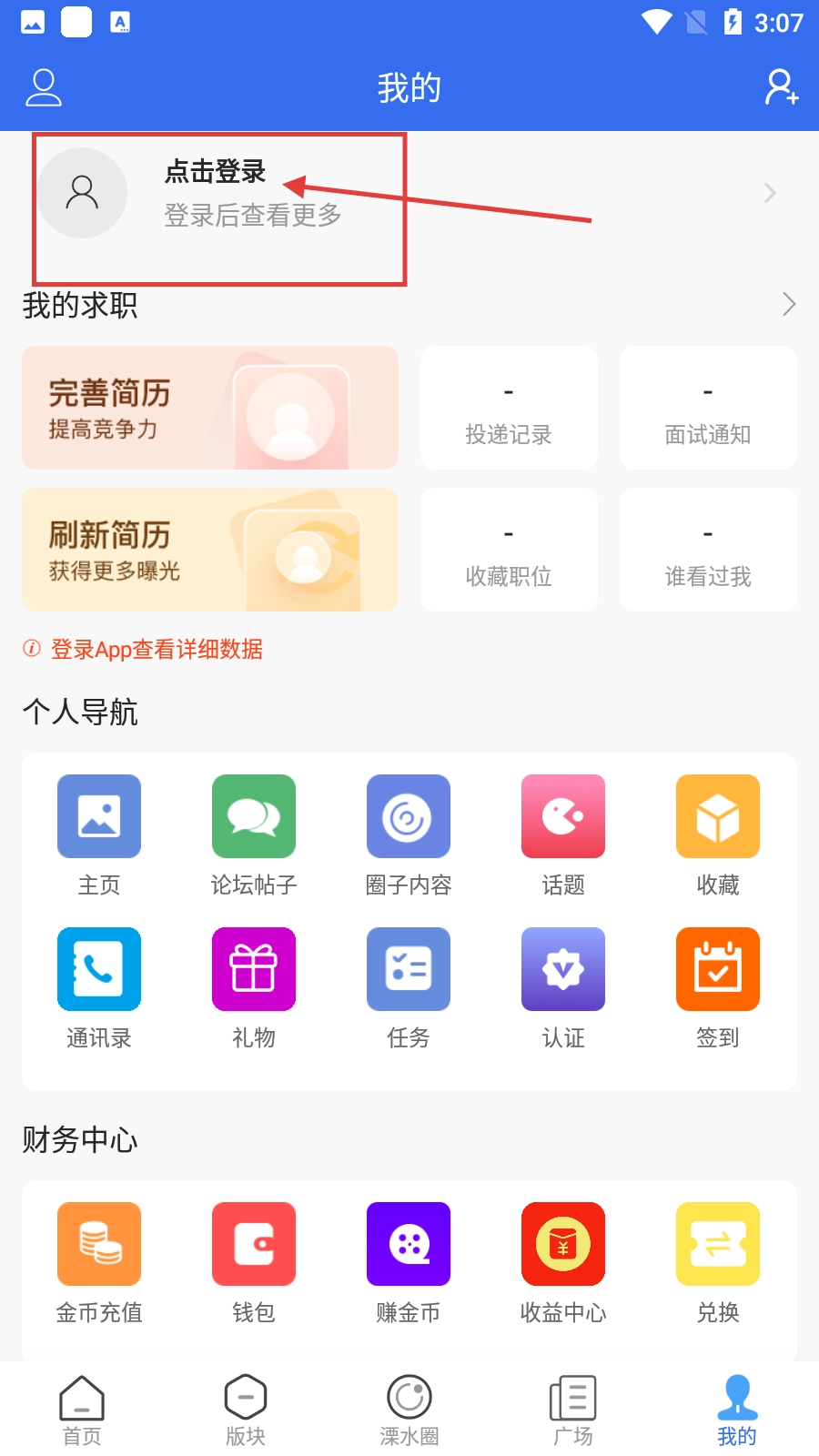View 投递记录
Viewport: 819px width, 1456px height.
point(509,408)
